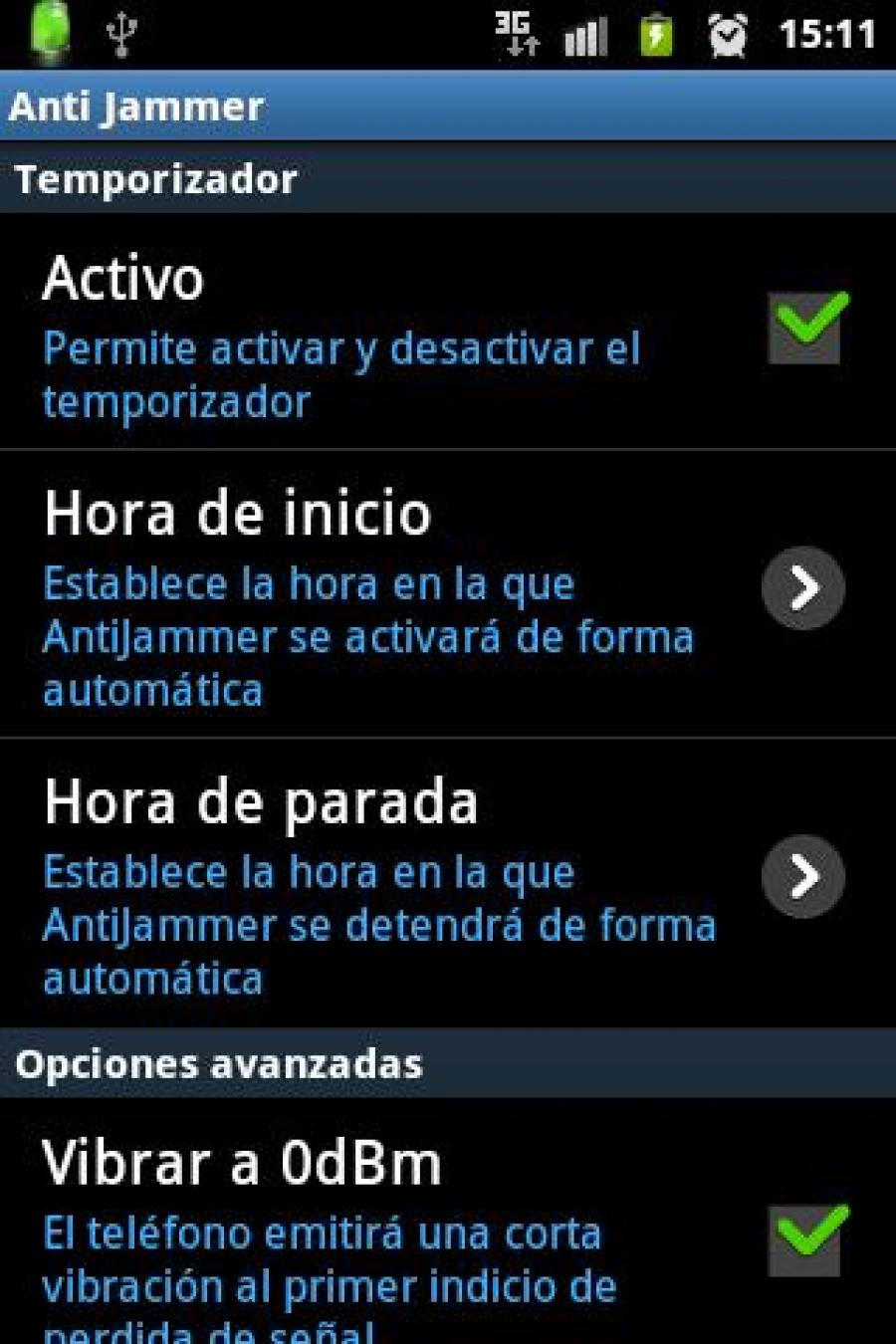Disable Vibrar a 0dBm checkbox

tap(804, 1240)
